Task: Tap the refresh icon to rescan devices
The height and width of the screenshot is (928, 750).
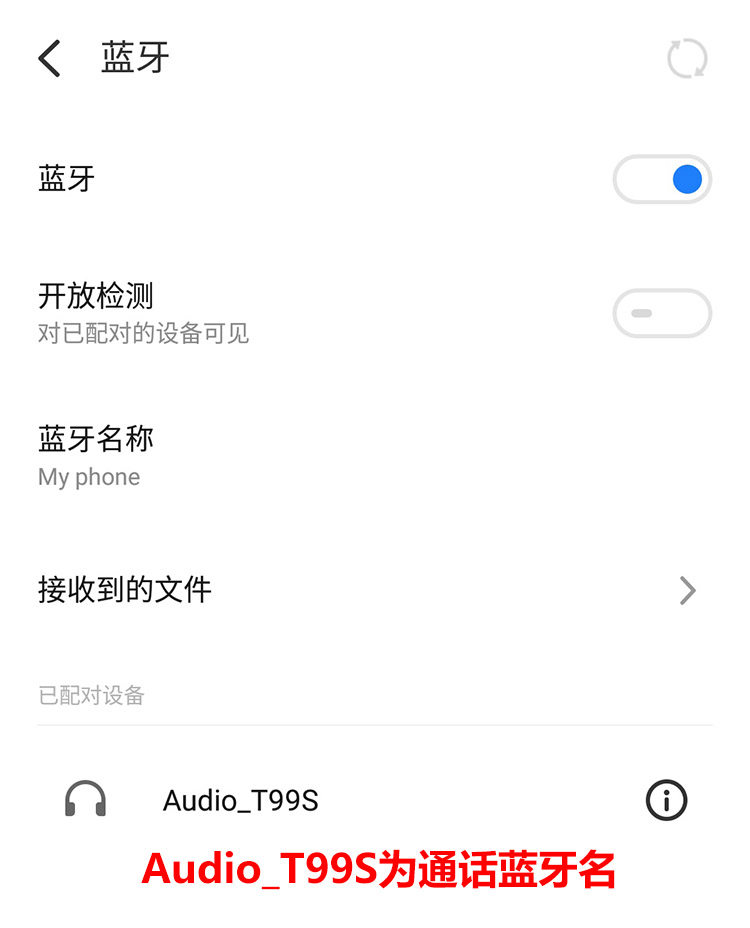Action: [687, 59]
